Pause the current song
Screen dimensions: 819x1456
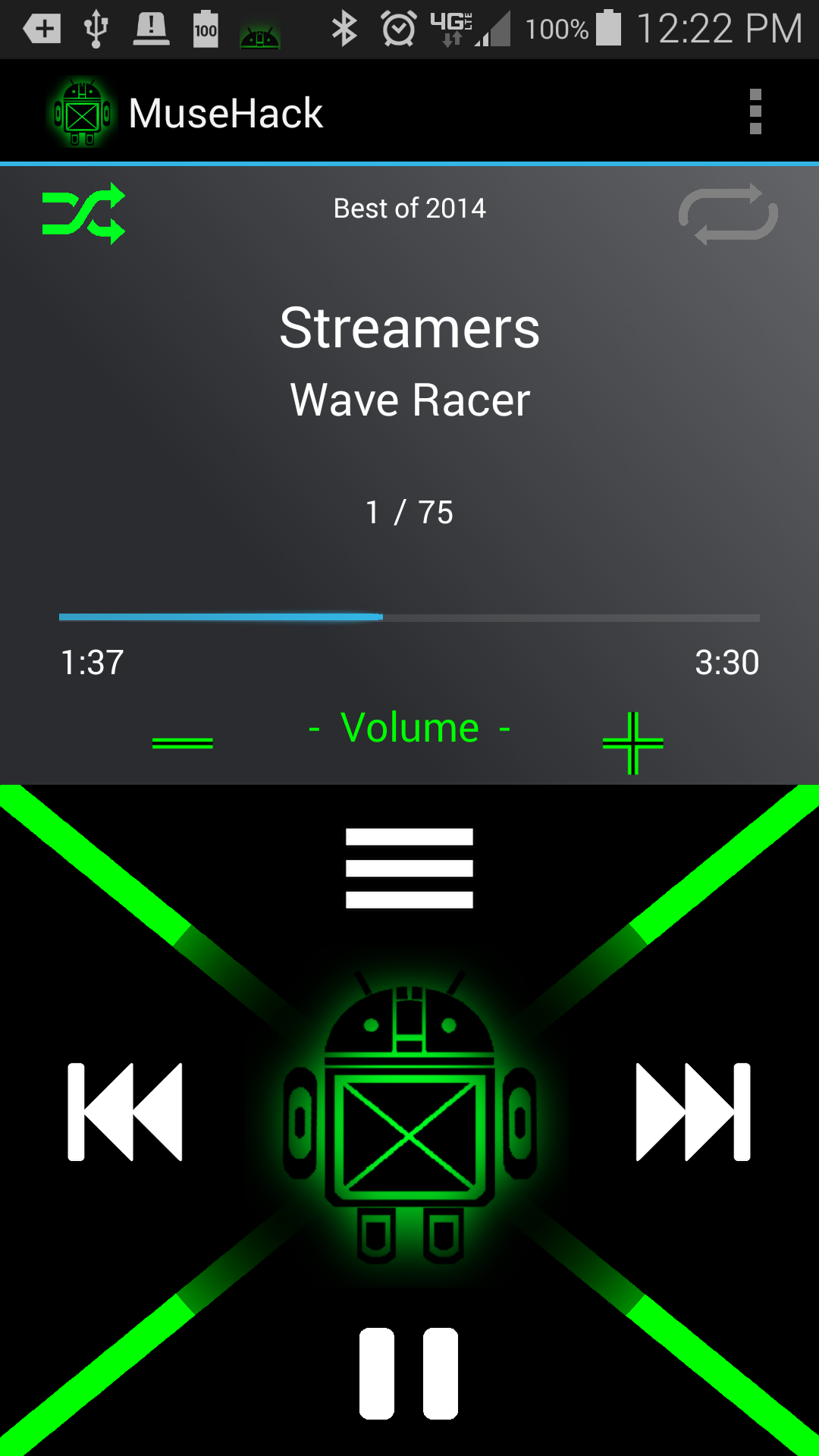[409, 1373]
